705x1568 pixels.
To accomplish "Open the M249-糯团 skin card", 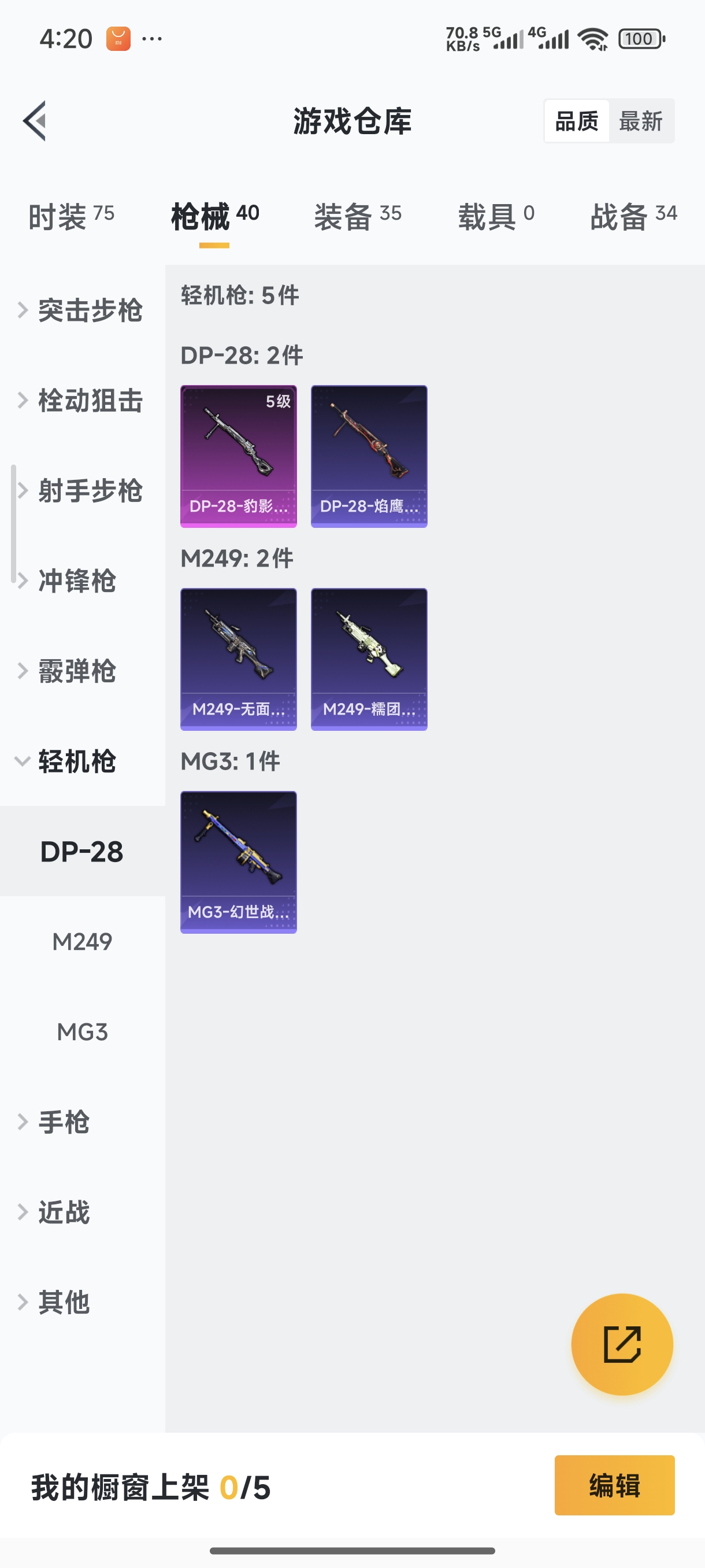I will click(369, 659).
